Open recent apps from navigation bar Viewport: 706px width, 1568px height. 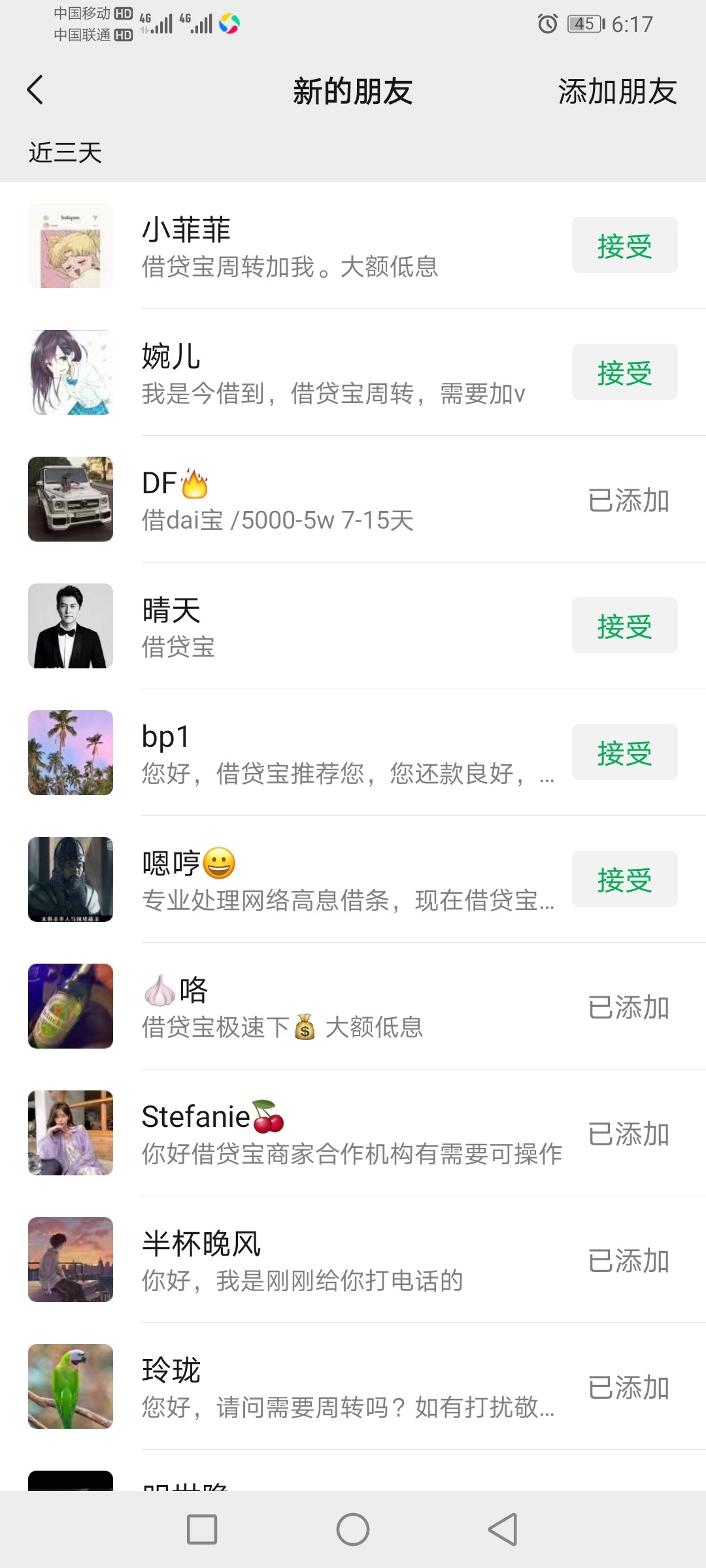pyautogui.click(x=202, y=1529)
